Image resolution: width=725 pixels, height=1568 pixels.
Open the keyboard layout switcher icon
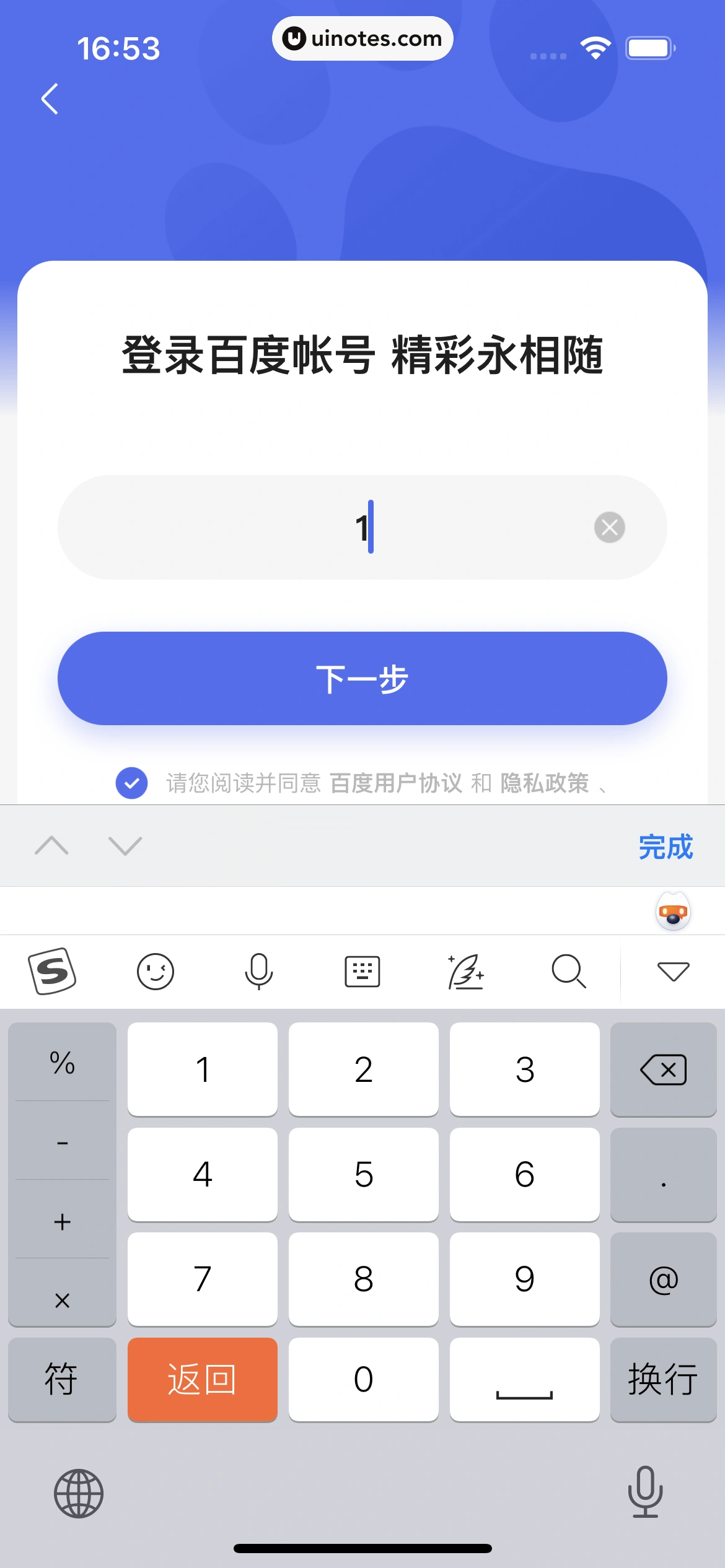tap(362, 971)
